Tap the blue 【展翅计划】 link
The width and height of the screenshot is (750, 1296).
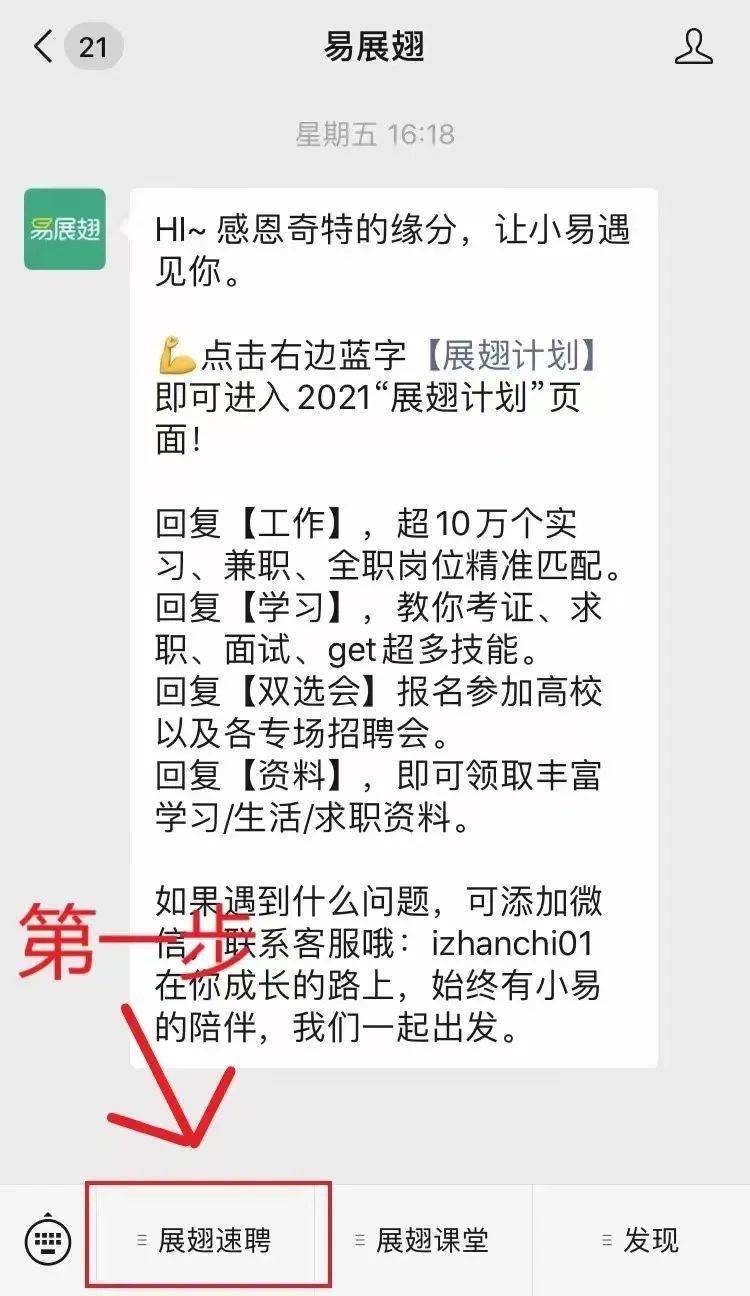coord(512,355)
